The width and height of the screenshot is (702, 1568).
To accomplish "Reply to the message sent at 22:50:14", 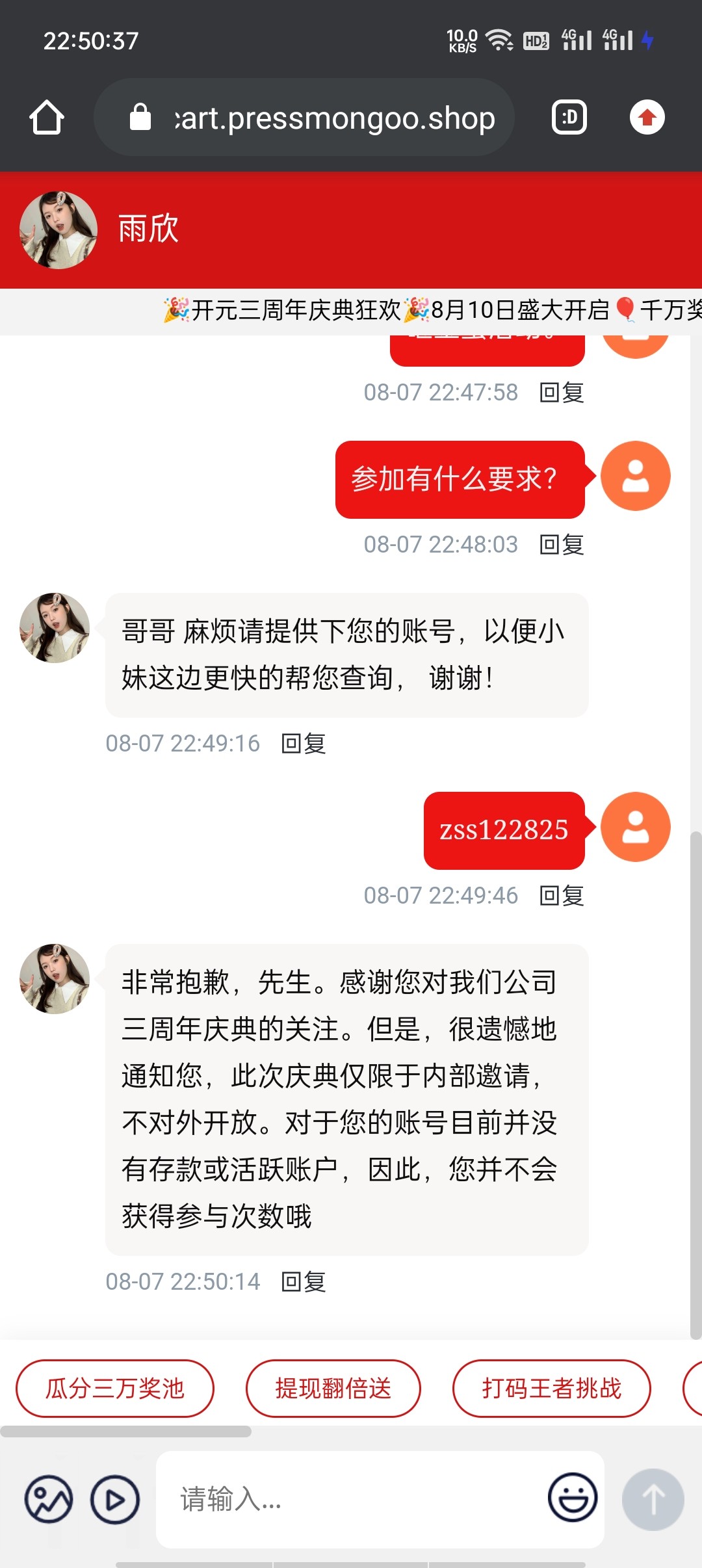I will 304,1282.
